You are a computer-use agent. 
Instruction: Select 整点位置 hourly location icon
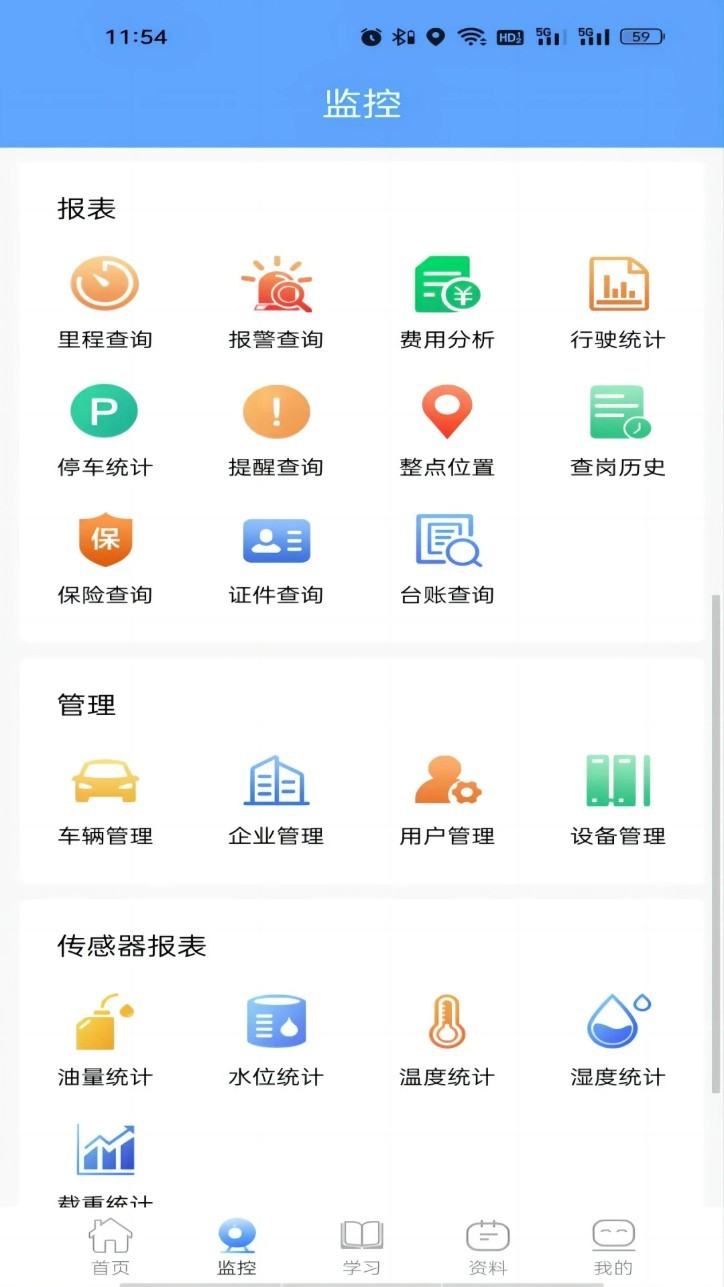446,411
